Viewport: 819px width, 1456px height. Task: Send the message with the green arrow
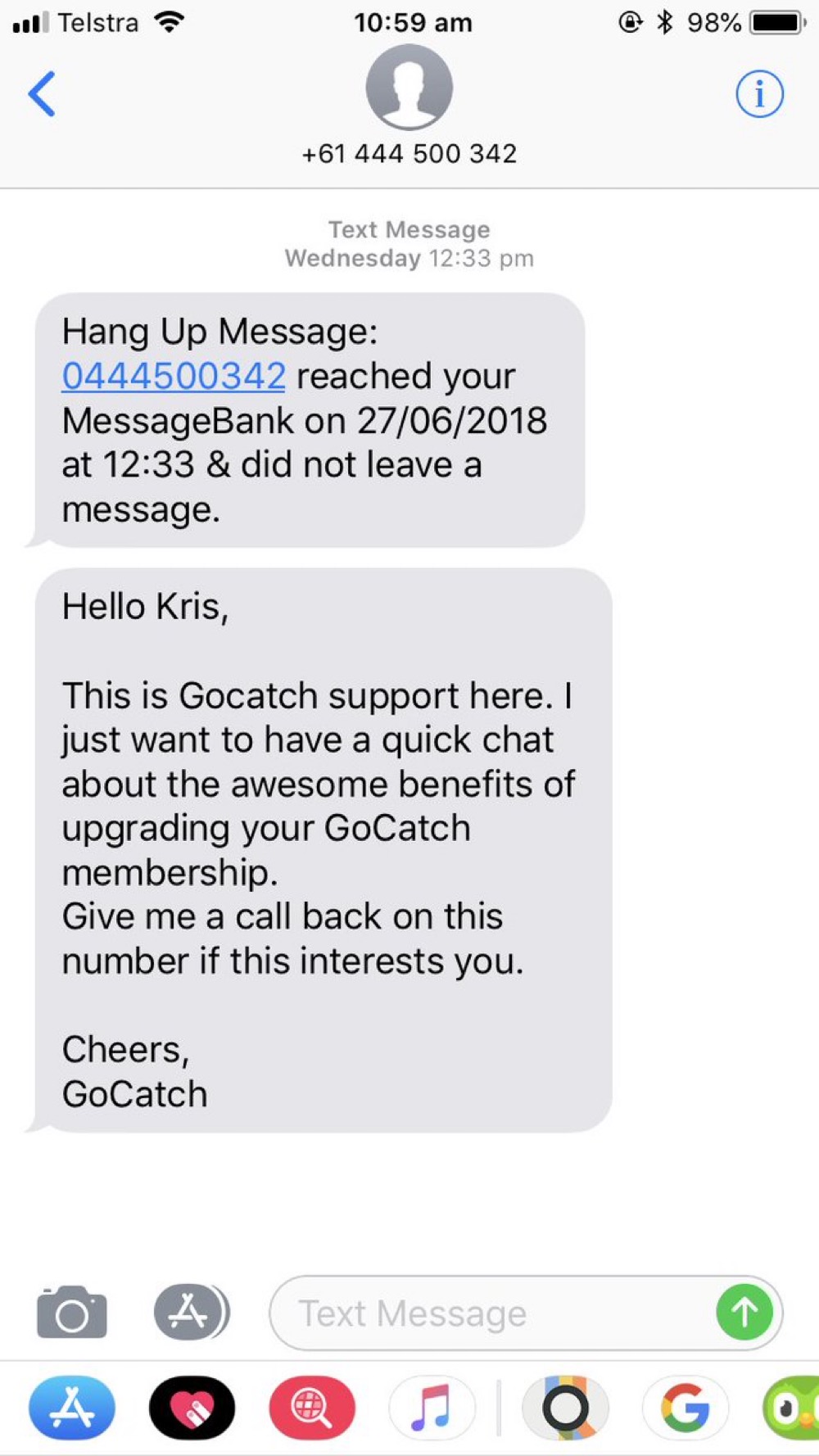click(x=744, y=1313)
